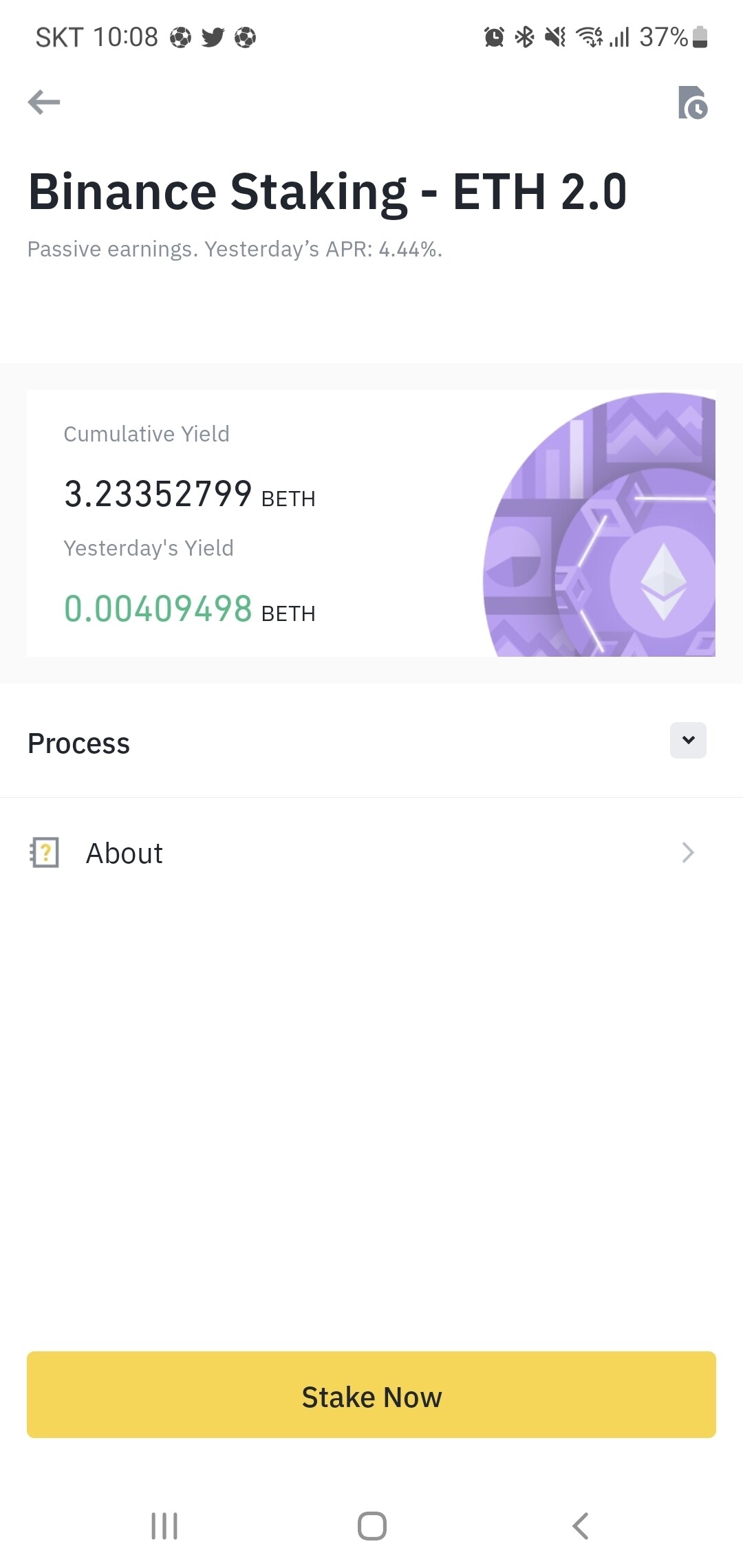Image resolution: width=743 pixels, height=1568 pixels.
Task: Go to the home screen
Action: point(371,1525)
